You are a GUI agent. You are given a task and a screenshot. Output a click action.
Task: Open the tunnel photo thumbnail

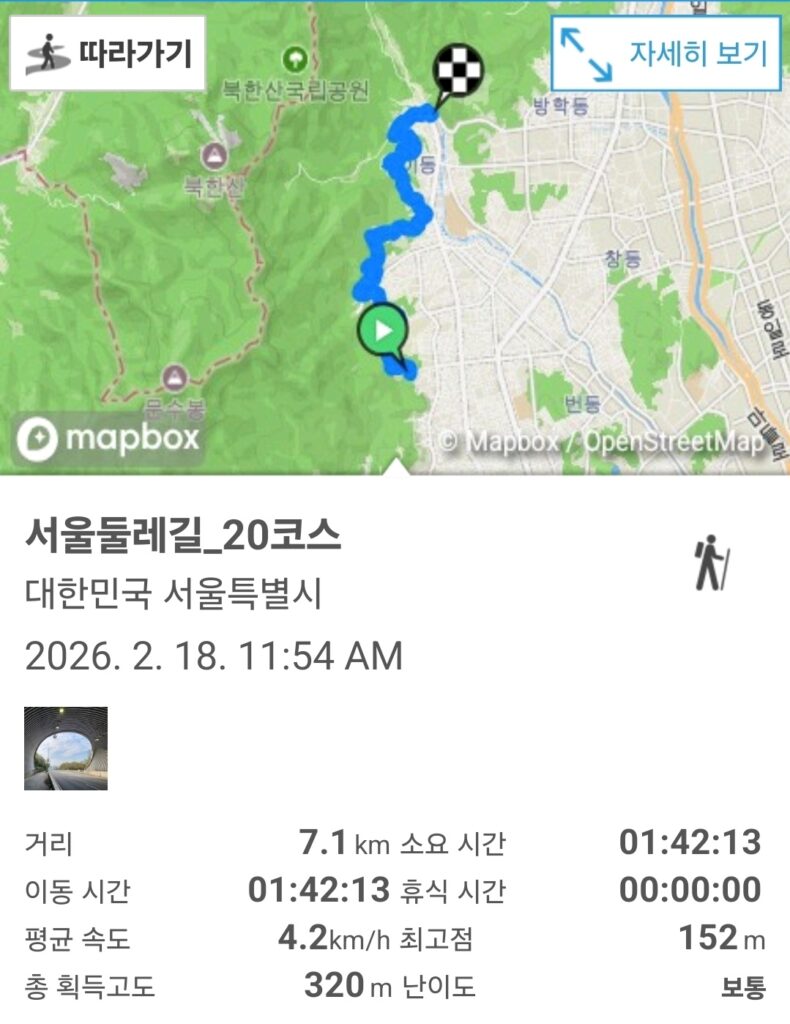(66, 749)
